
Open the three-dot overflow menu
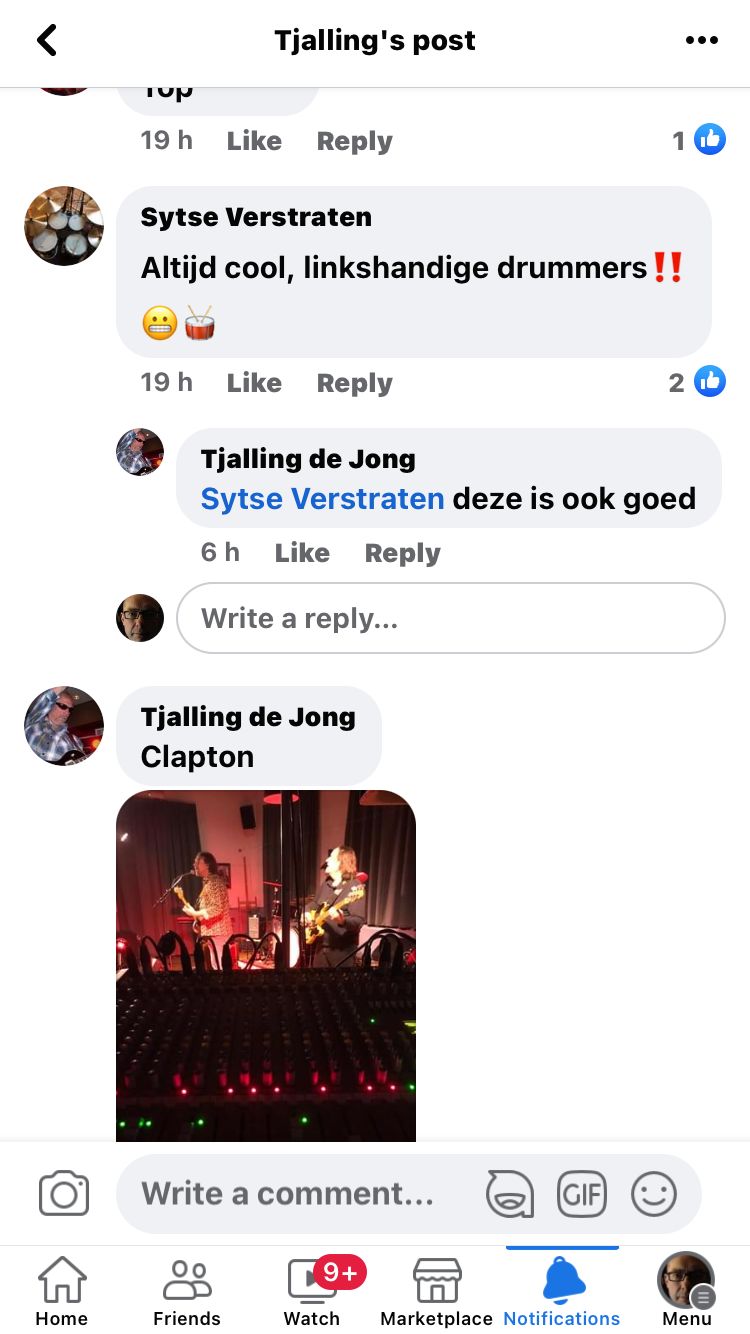point(701,41)
